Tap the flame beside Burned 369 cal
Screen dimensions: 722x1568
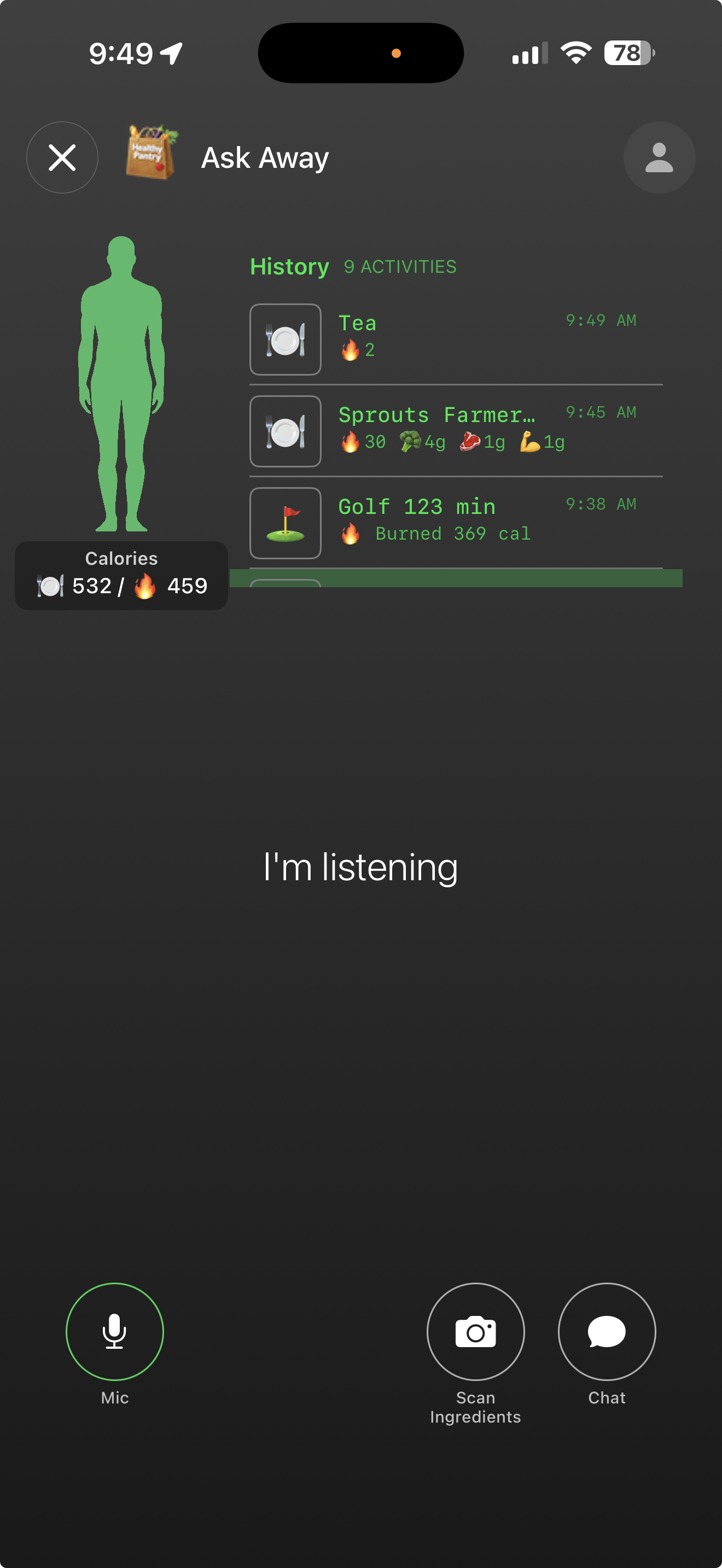pos(351,534)
